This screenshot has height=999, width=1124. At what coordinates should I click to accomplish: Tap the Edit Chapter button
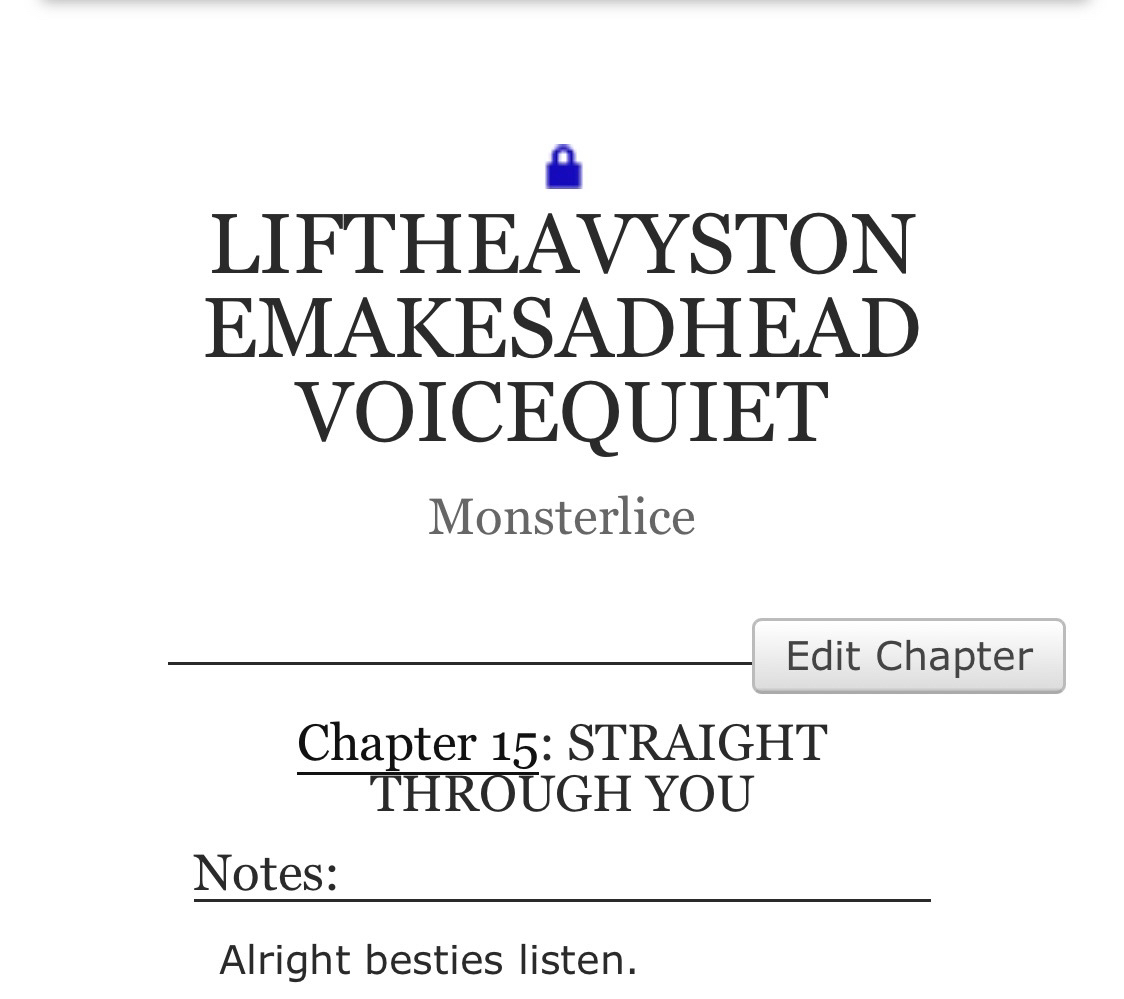coord(908,656)
